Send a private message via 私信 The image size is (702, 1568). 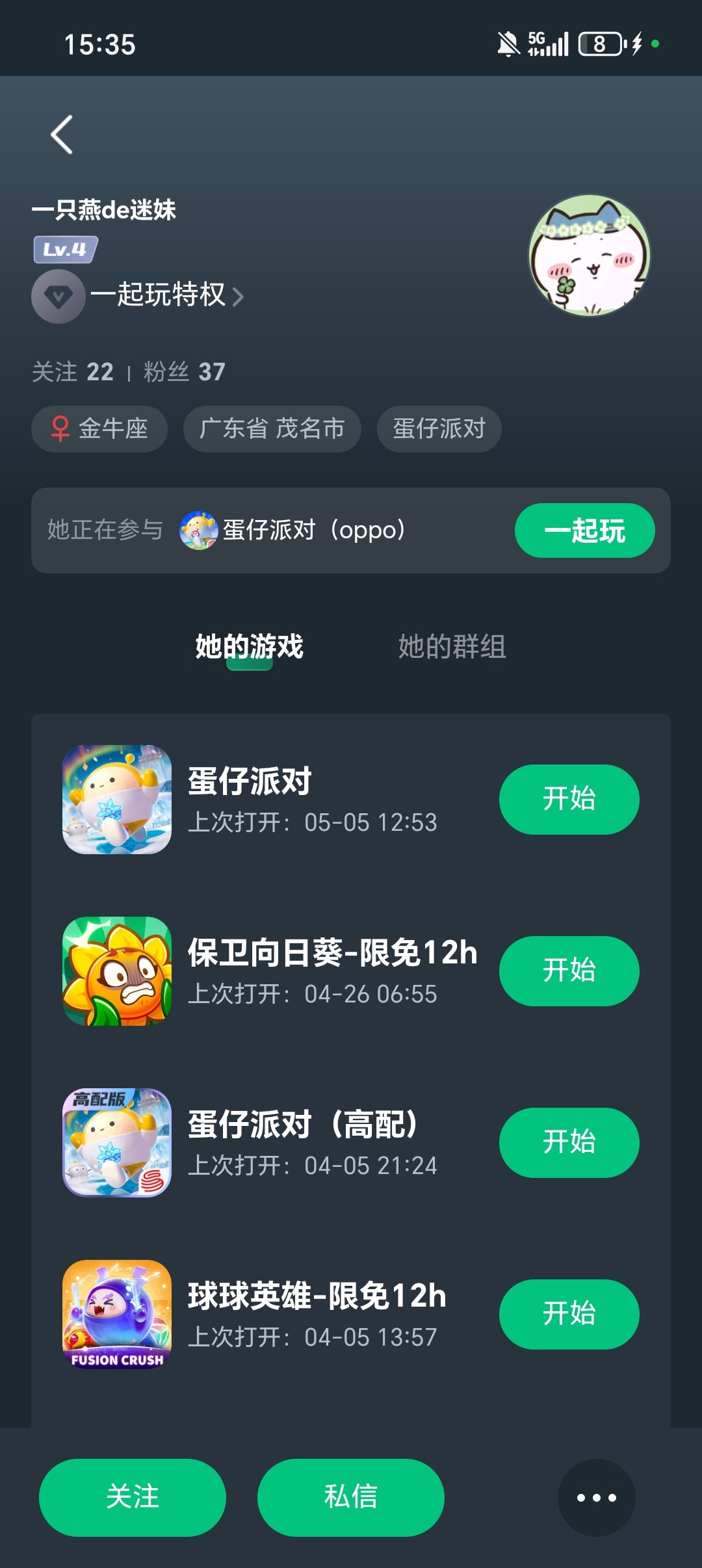(351, 1497)
